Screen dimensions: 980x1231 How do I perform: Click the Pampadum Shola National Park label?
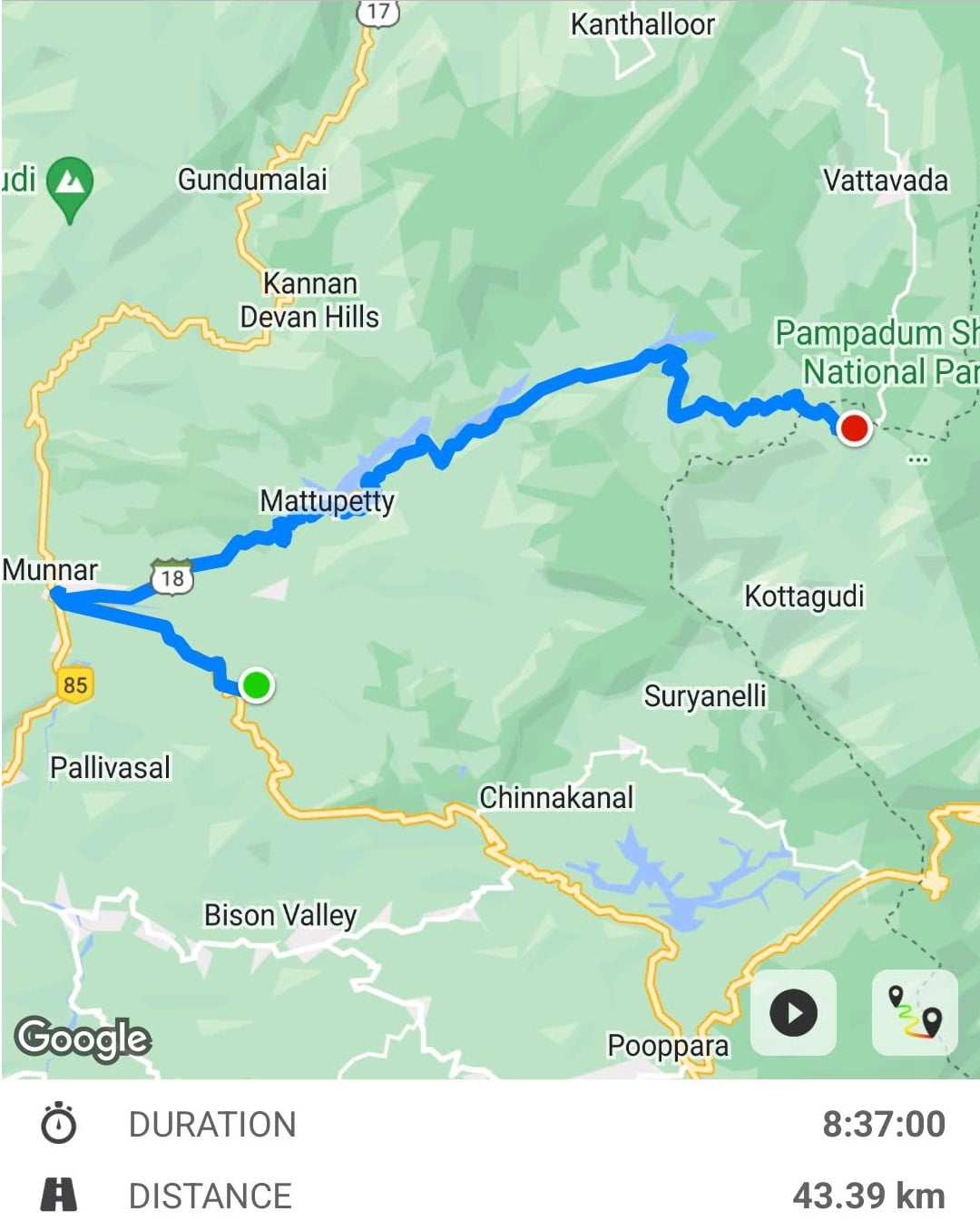point(877,352)
